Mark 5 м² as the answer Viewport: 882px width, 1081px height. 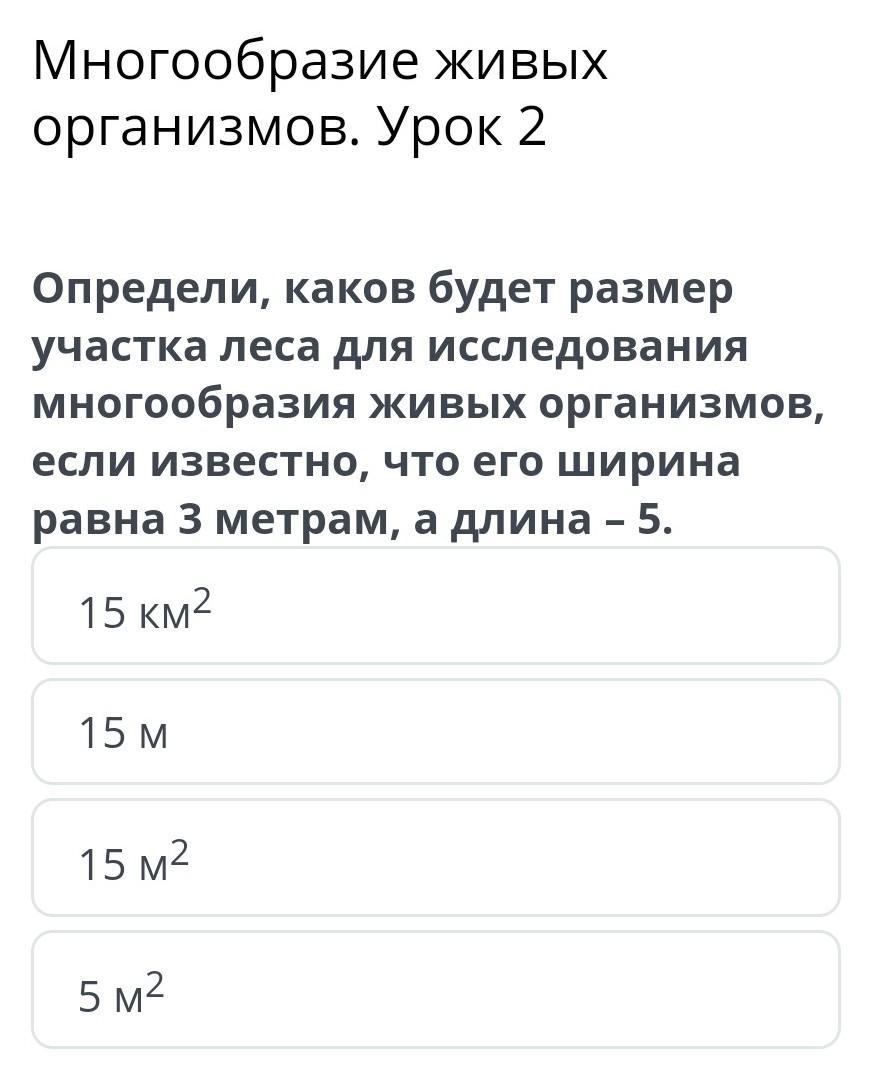[x=436, y=990]
